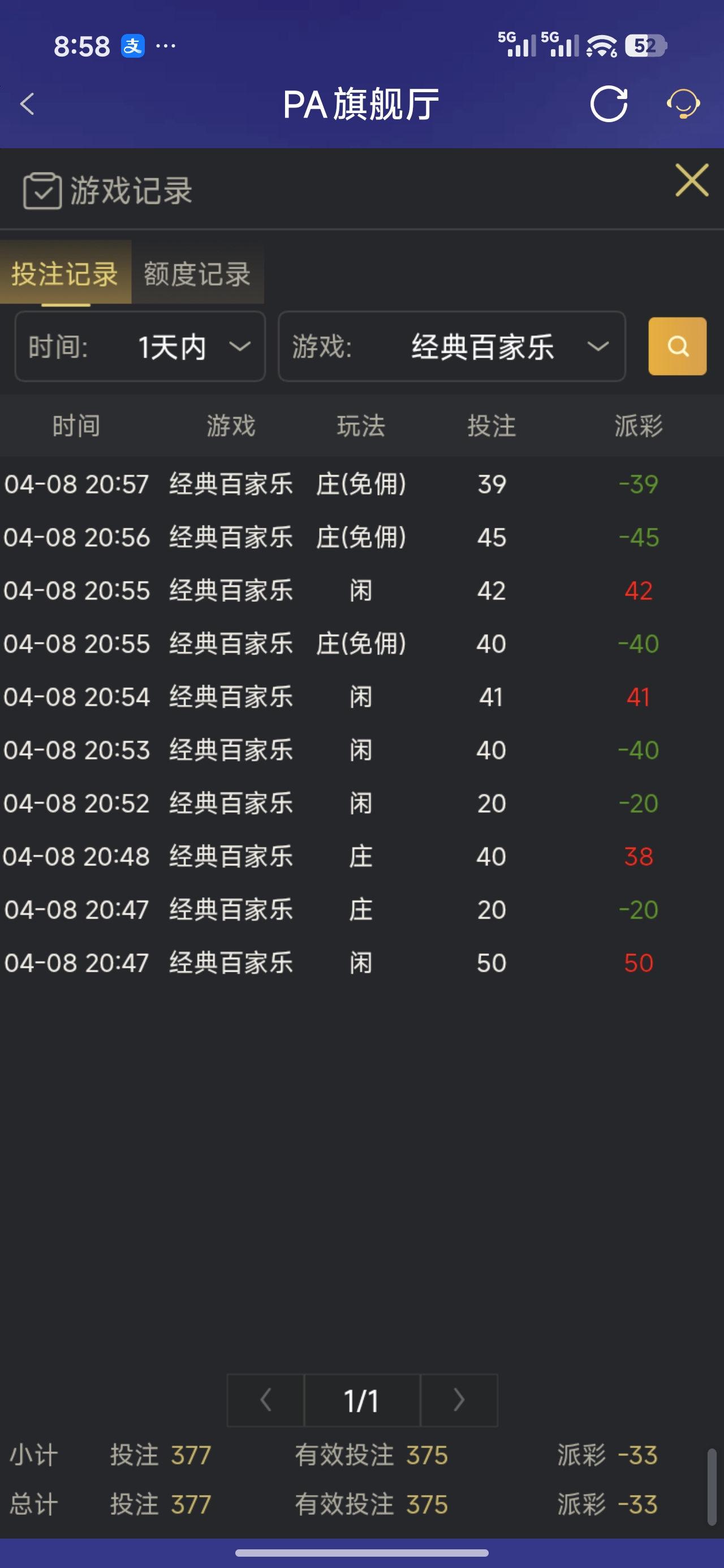Open customer service headset icon
The image size is (724, 1568).
pyautogui.click(x=683, y=104)
